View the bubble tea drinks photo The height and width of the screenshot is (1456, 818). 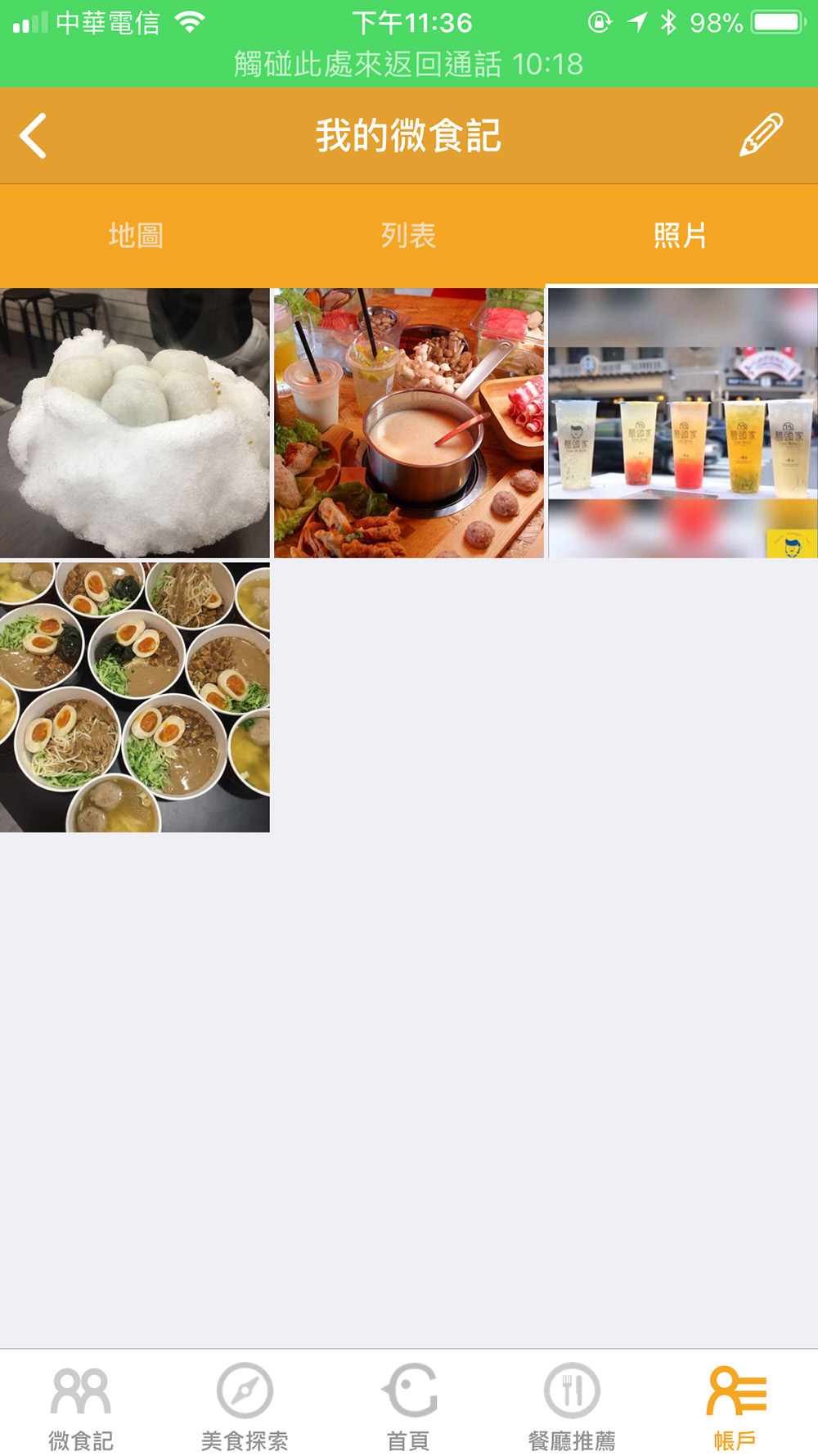683,423
